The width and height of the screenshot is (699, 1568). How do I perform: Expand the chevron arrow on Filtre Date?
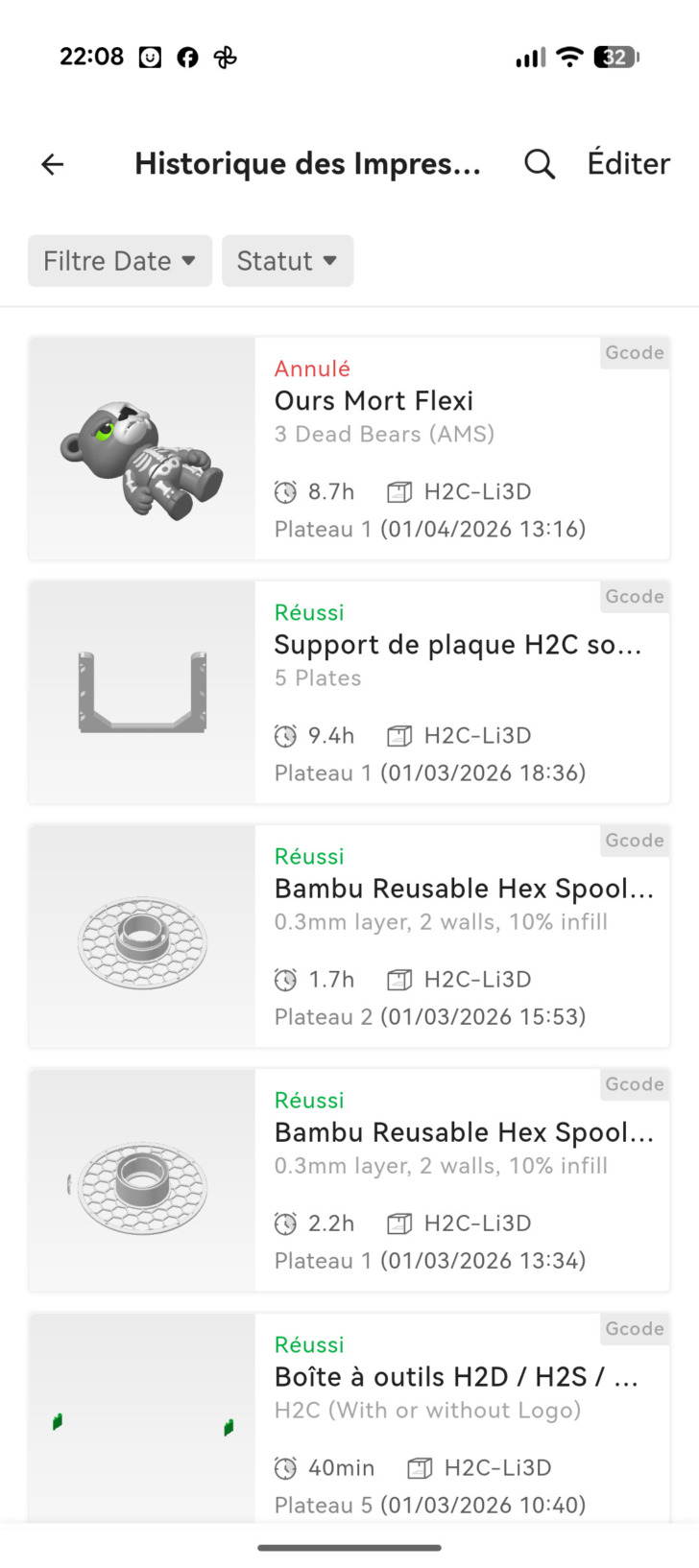[189, 260]
